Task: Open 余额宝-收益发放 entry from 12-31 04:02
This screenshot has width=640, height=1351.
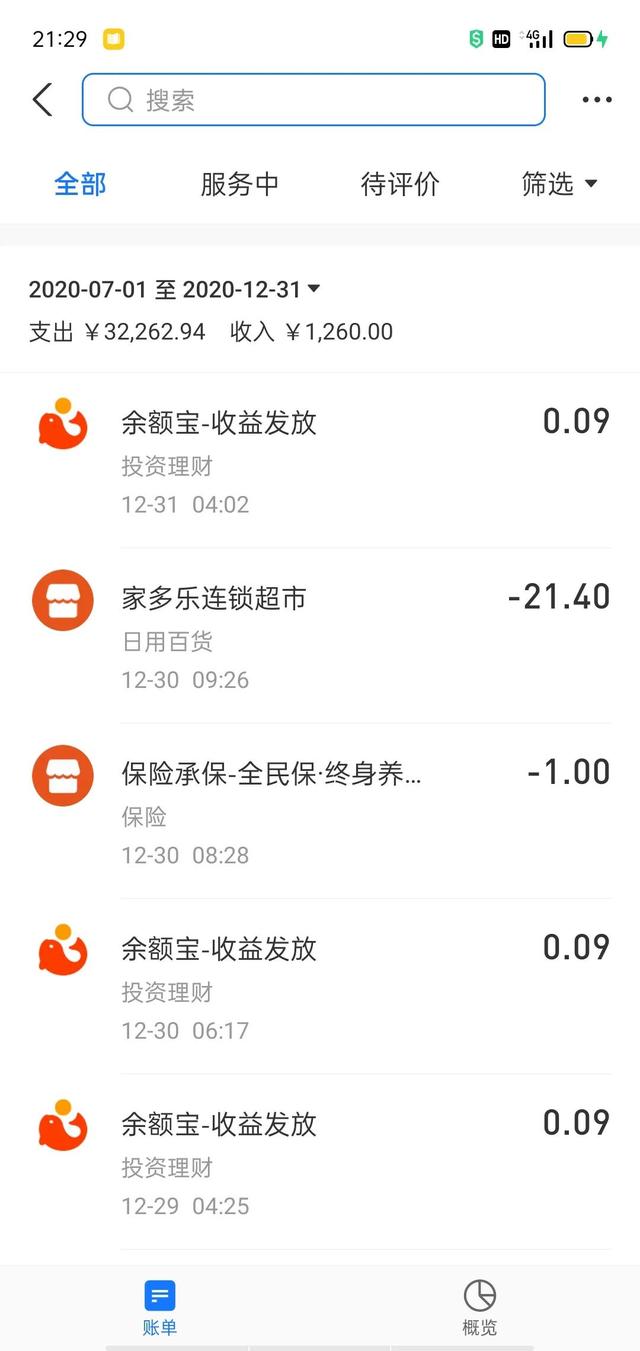Action: click(319, 460)
